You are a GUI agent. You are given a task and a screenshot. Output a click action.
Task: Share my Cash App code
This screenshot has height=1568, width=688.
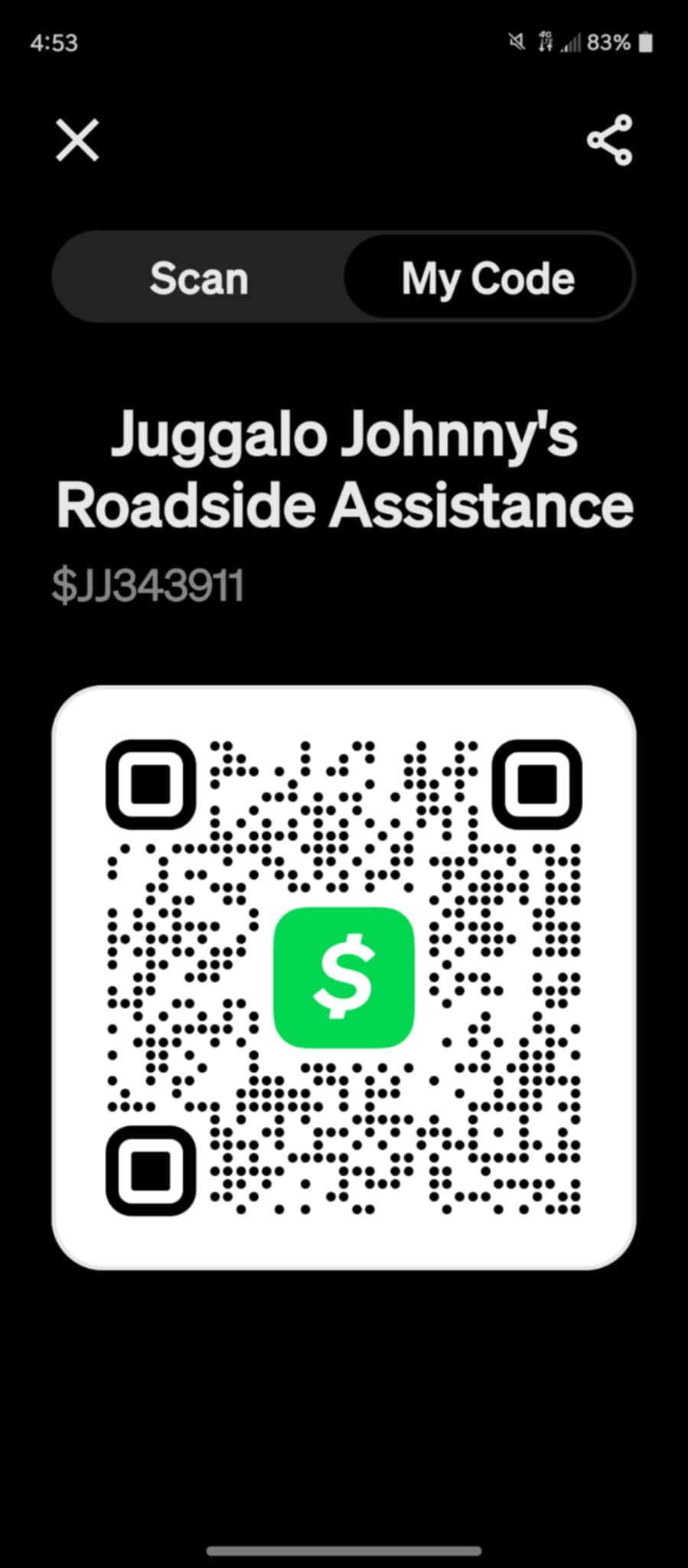609,140
